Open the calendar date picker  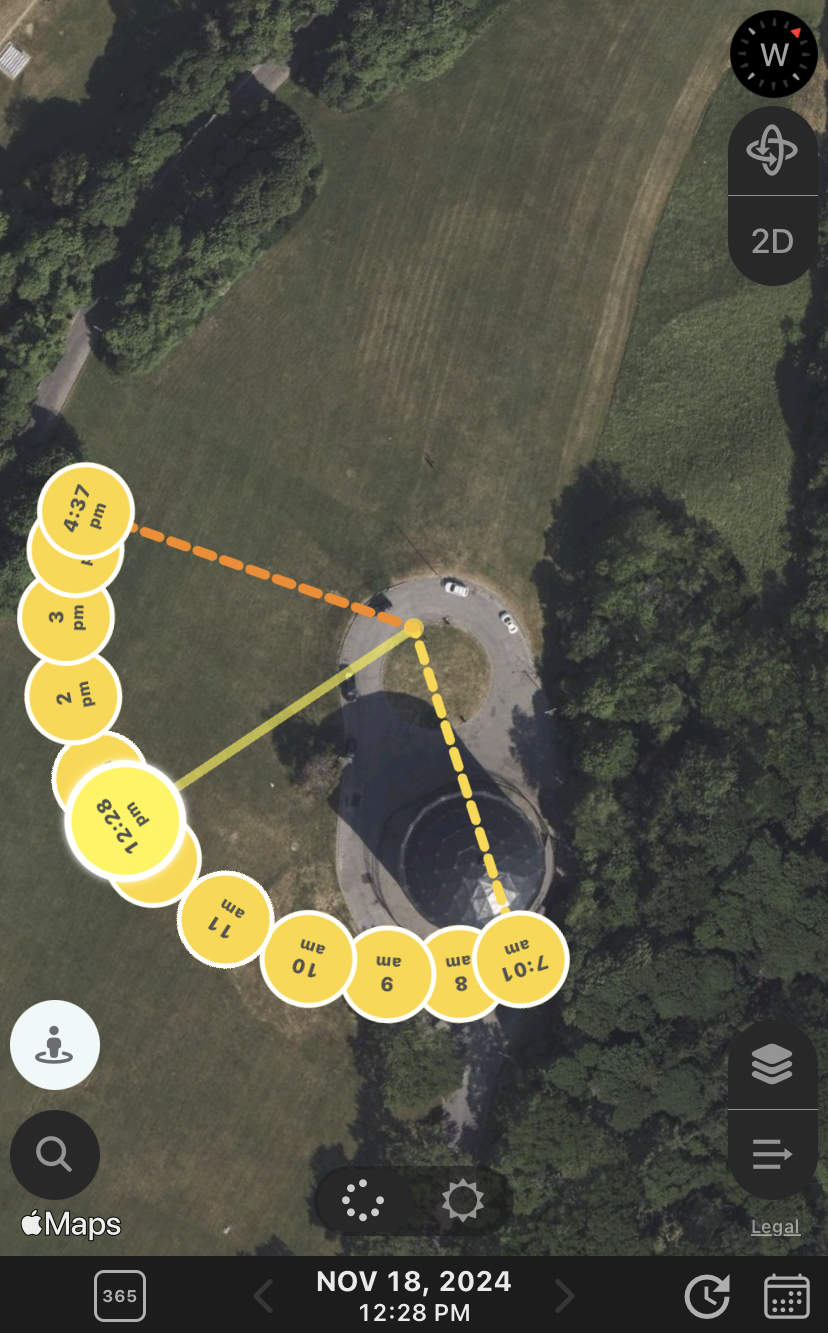pos(787,1297)
